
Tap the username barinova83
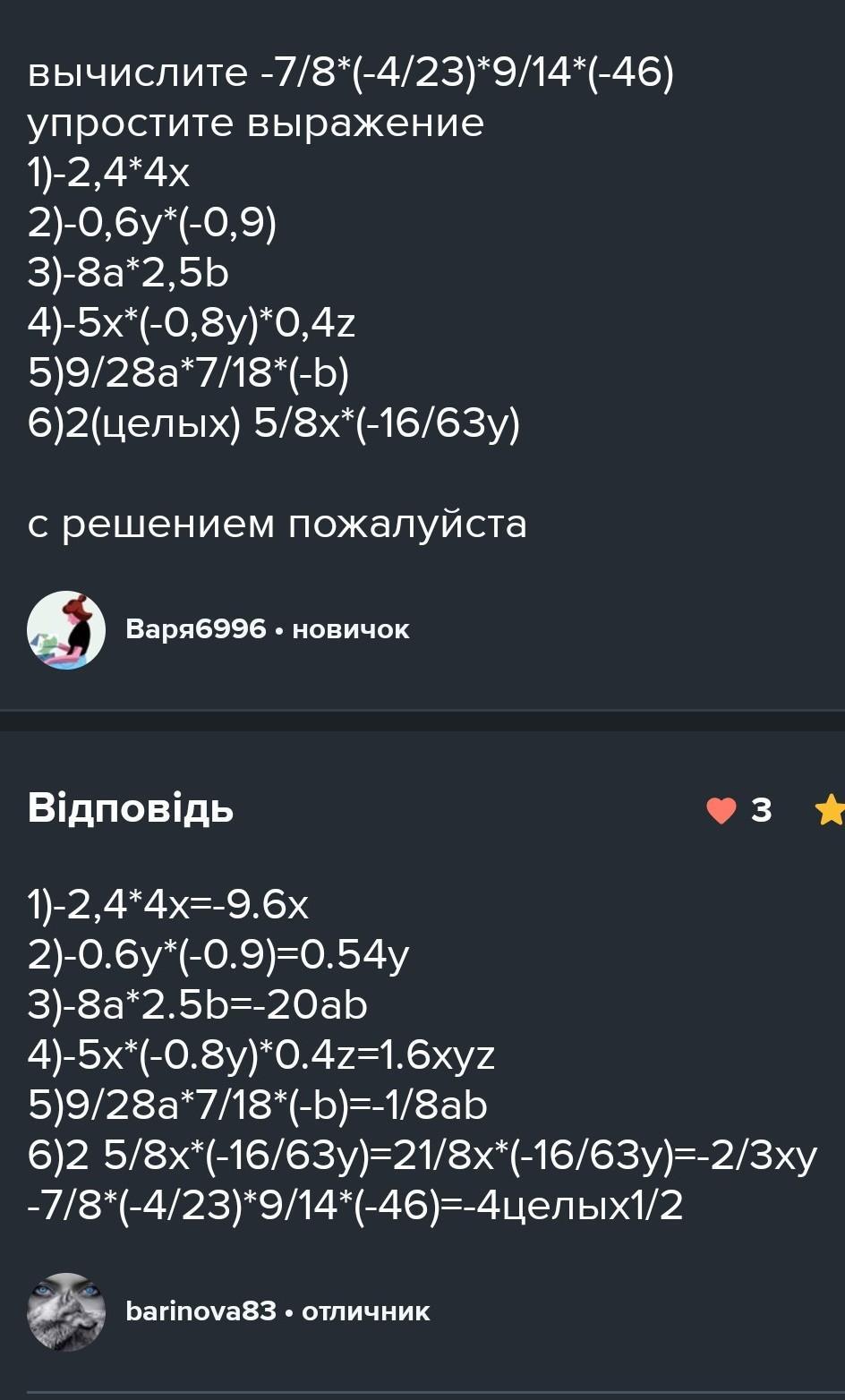(x=201, y=1311)
